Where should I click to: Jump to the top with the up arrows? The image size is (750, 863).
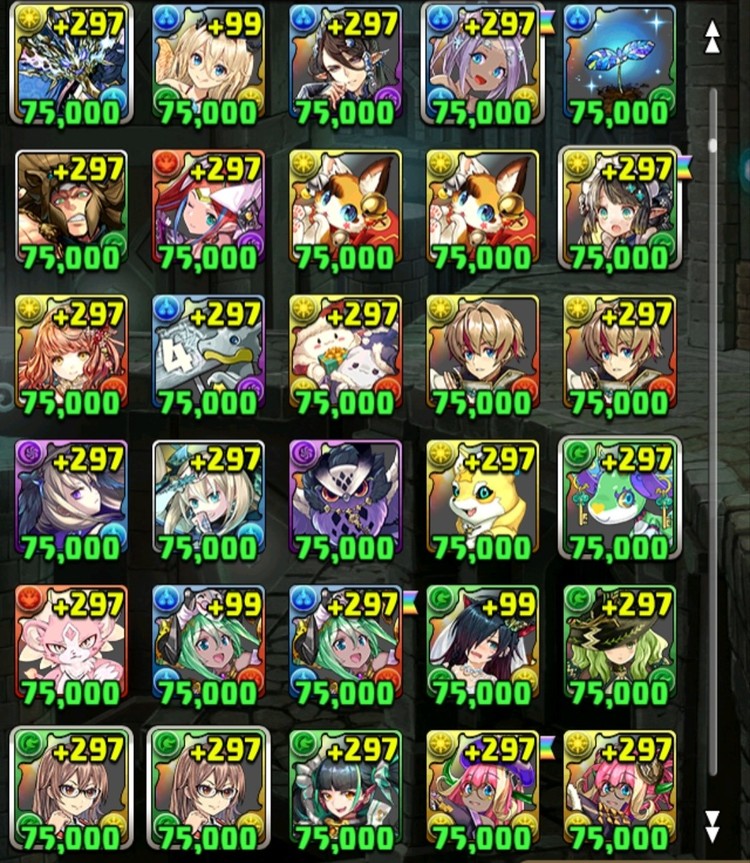pos(712,37)
